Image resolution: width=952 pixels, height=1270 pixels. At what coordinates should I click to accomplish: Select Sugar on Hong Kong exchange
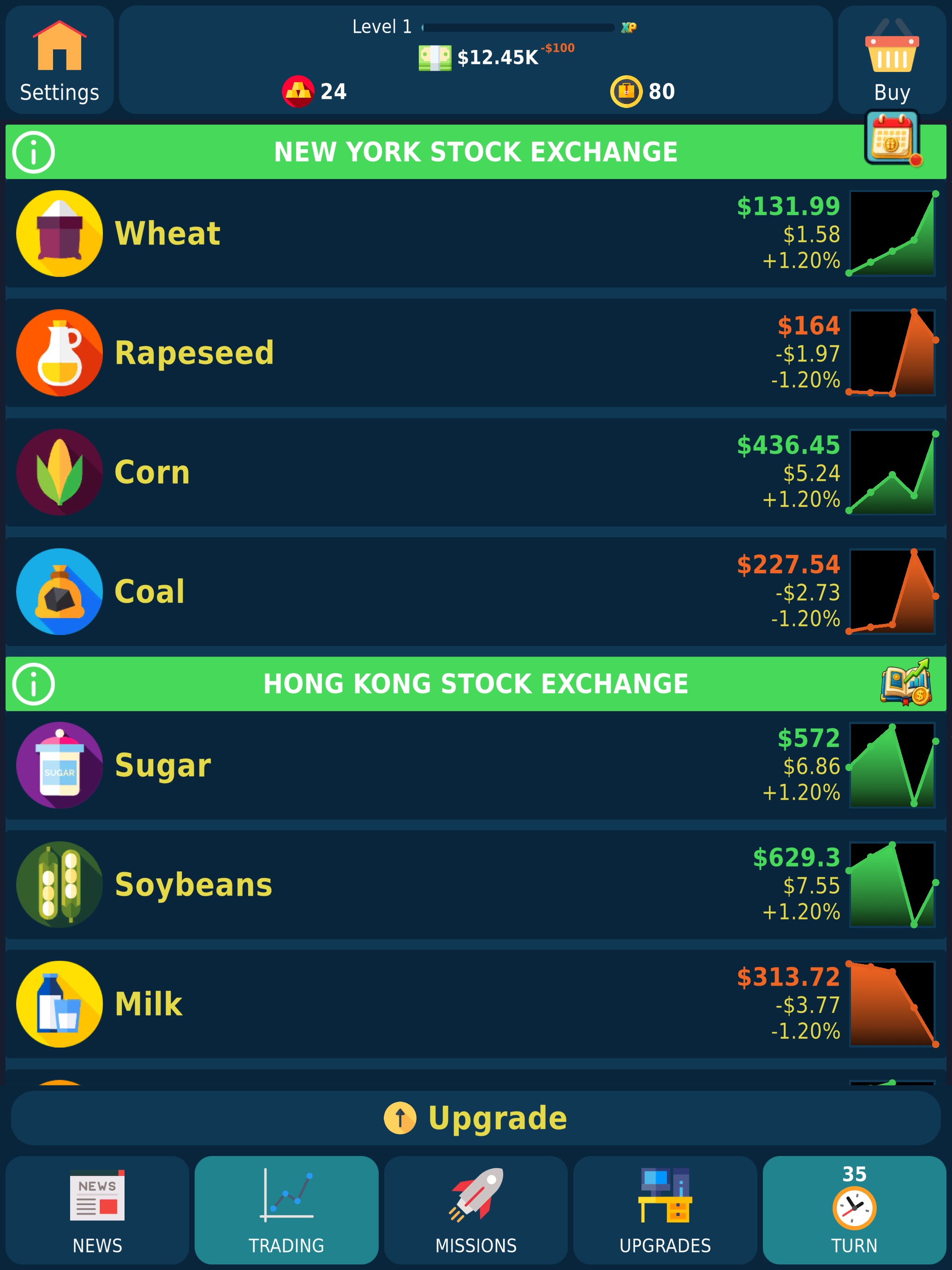(476, 765)
